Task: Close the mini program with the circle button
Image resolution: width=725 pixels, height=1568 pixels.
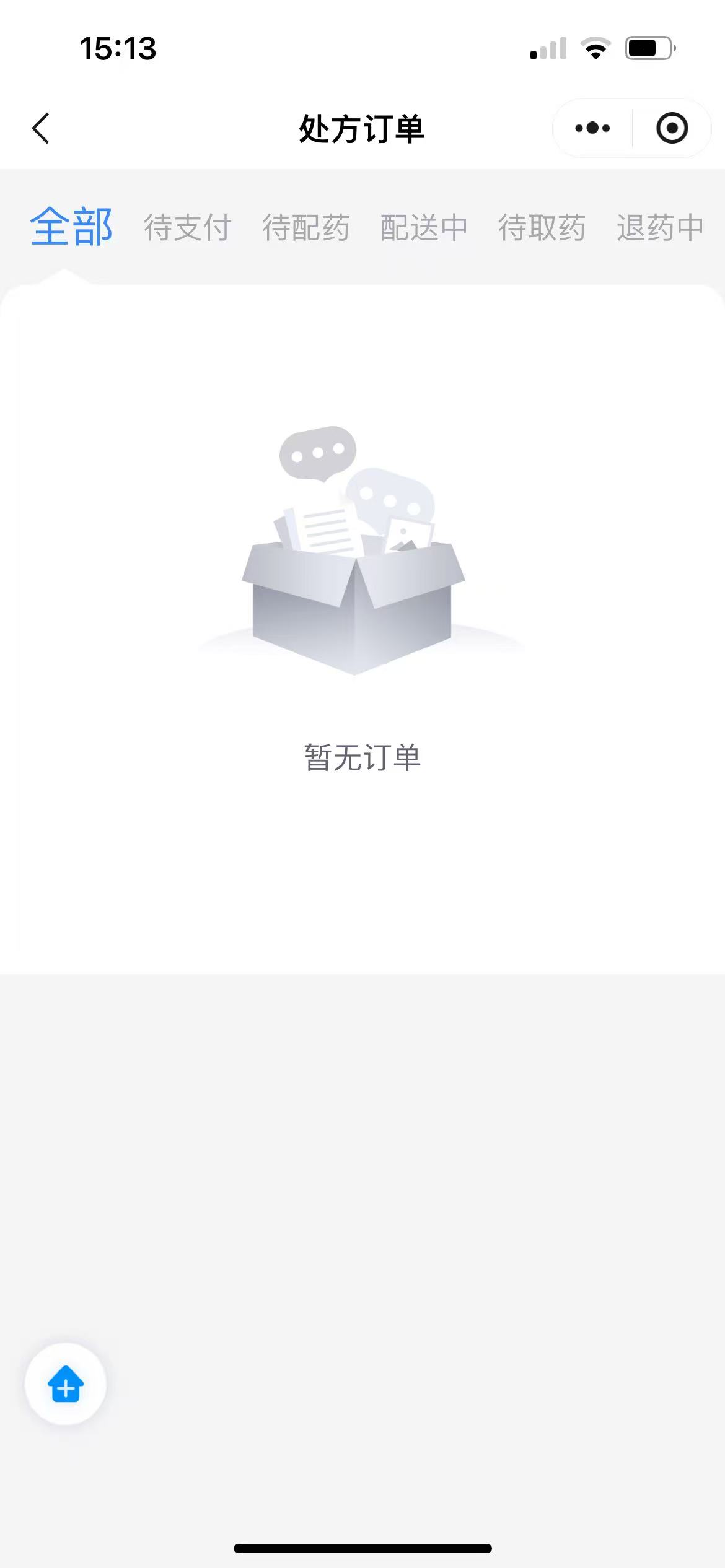Action: (x=672, y=128)
